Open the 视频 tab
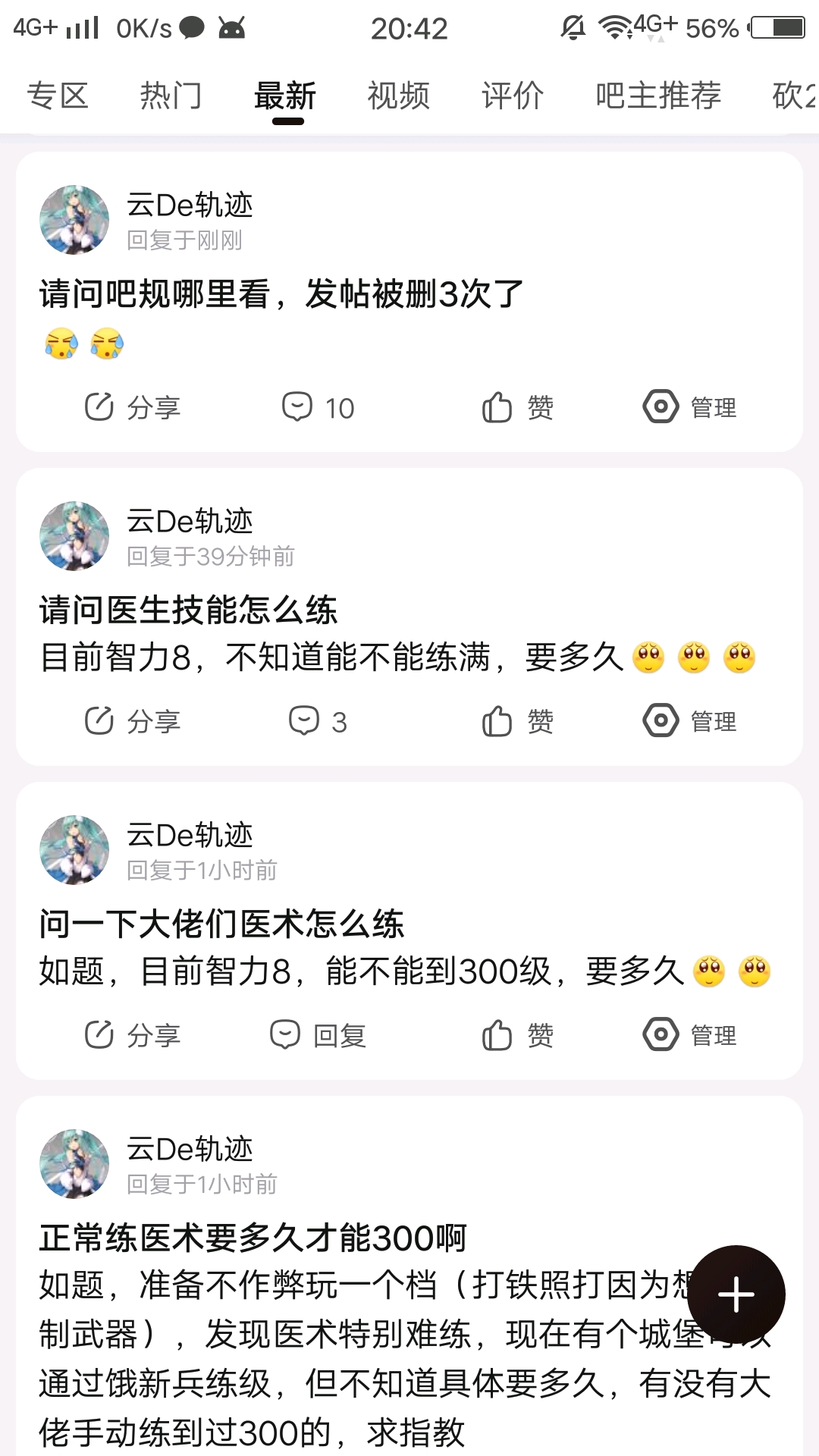 pos(399,96)
